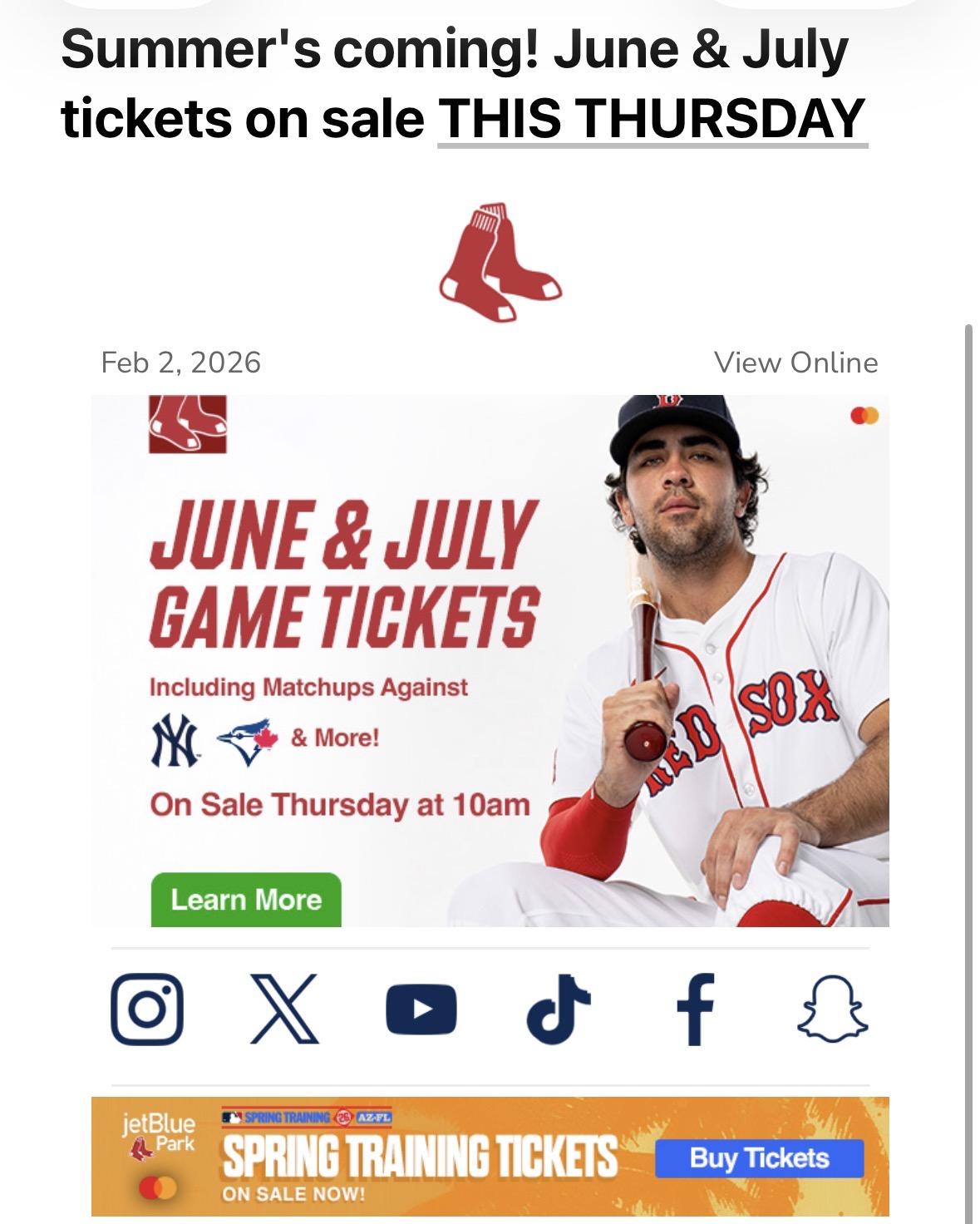Go to the Facebook page icon
Image resolution: width=980 pixels, height=1224 pixels.
[x=695, y=1009]
